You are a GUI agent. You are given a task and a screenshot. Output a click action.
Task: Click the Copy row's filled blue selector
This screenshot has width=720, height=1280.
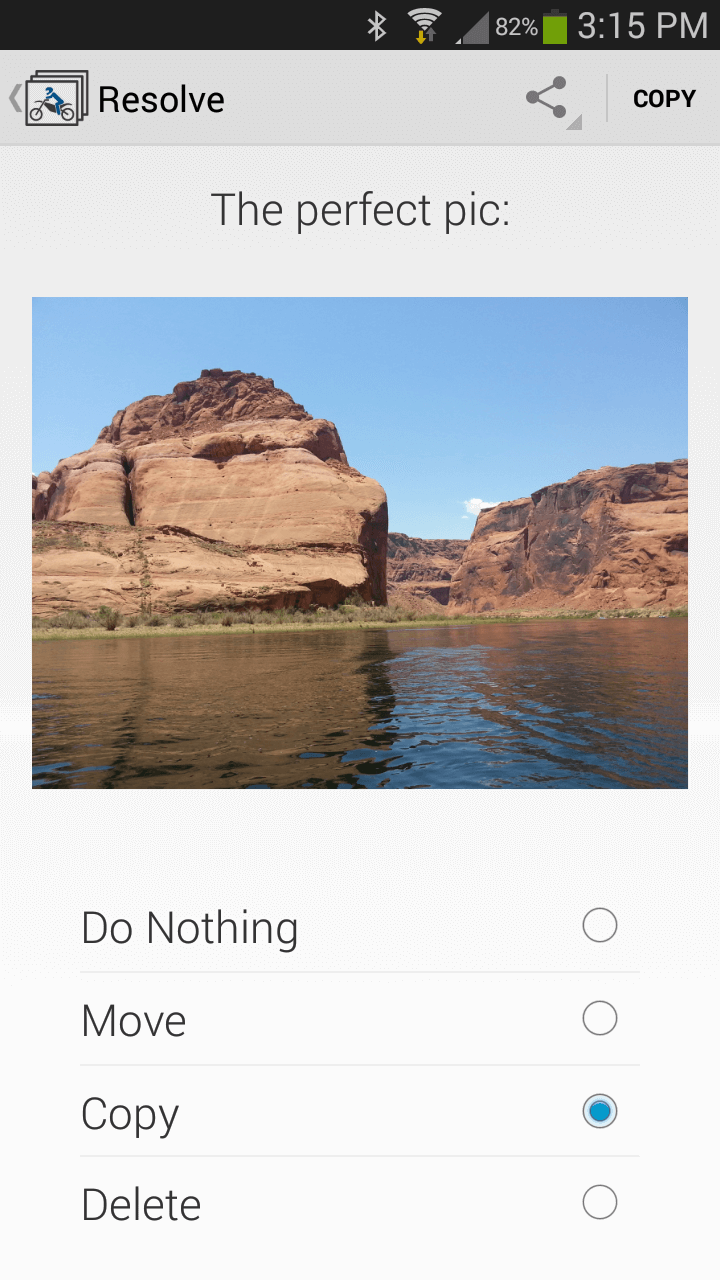(x=599, y=1110)
